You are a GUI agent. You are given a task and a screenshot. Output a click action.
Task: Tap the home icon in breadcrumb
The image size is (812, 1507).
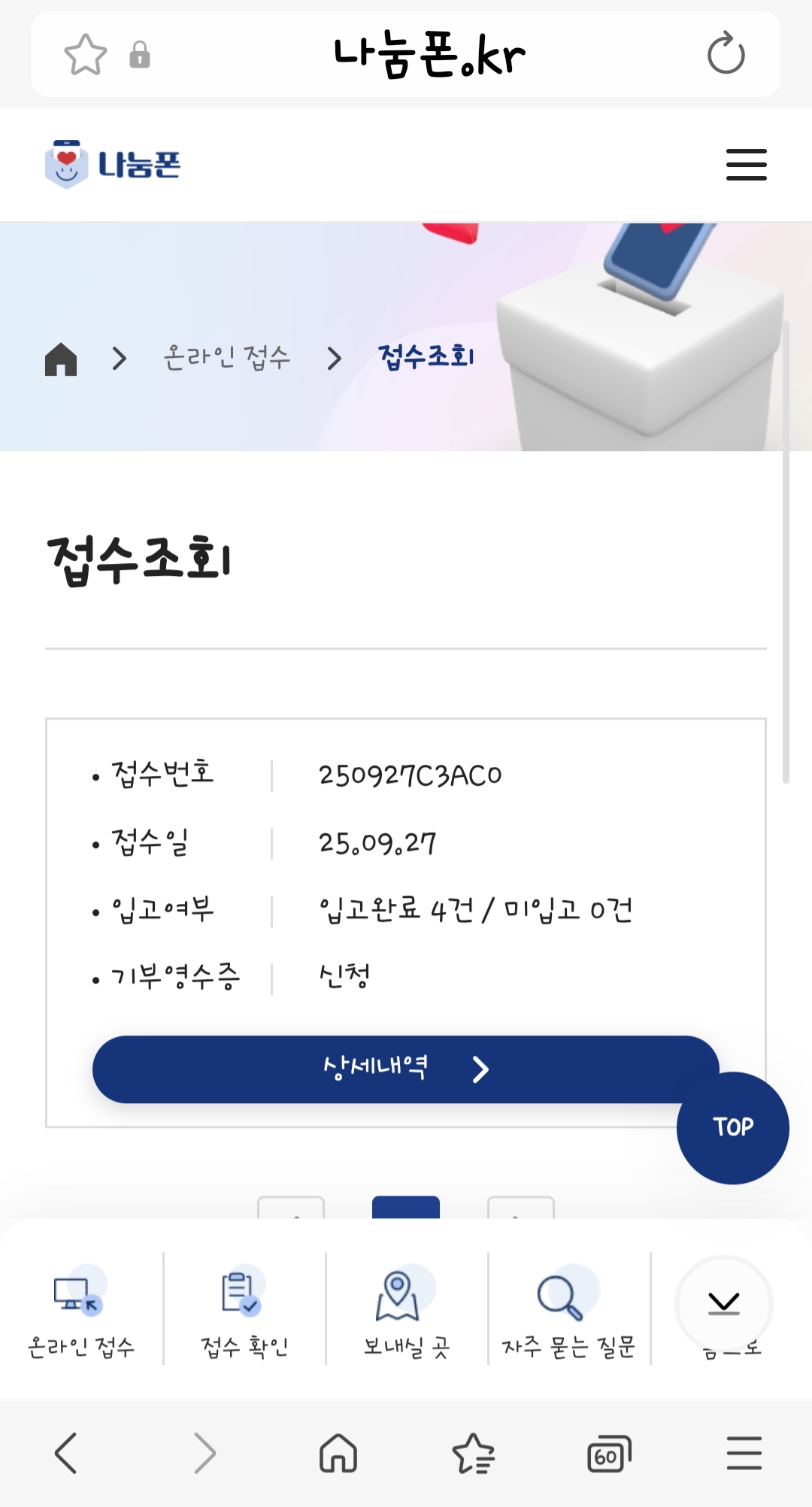[x=61, y=359]
